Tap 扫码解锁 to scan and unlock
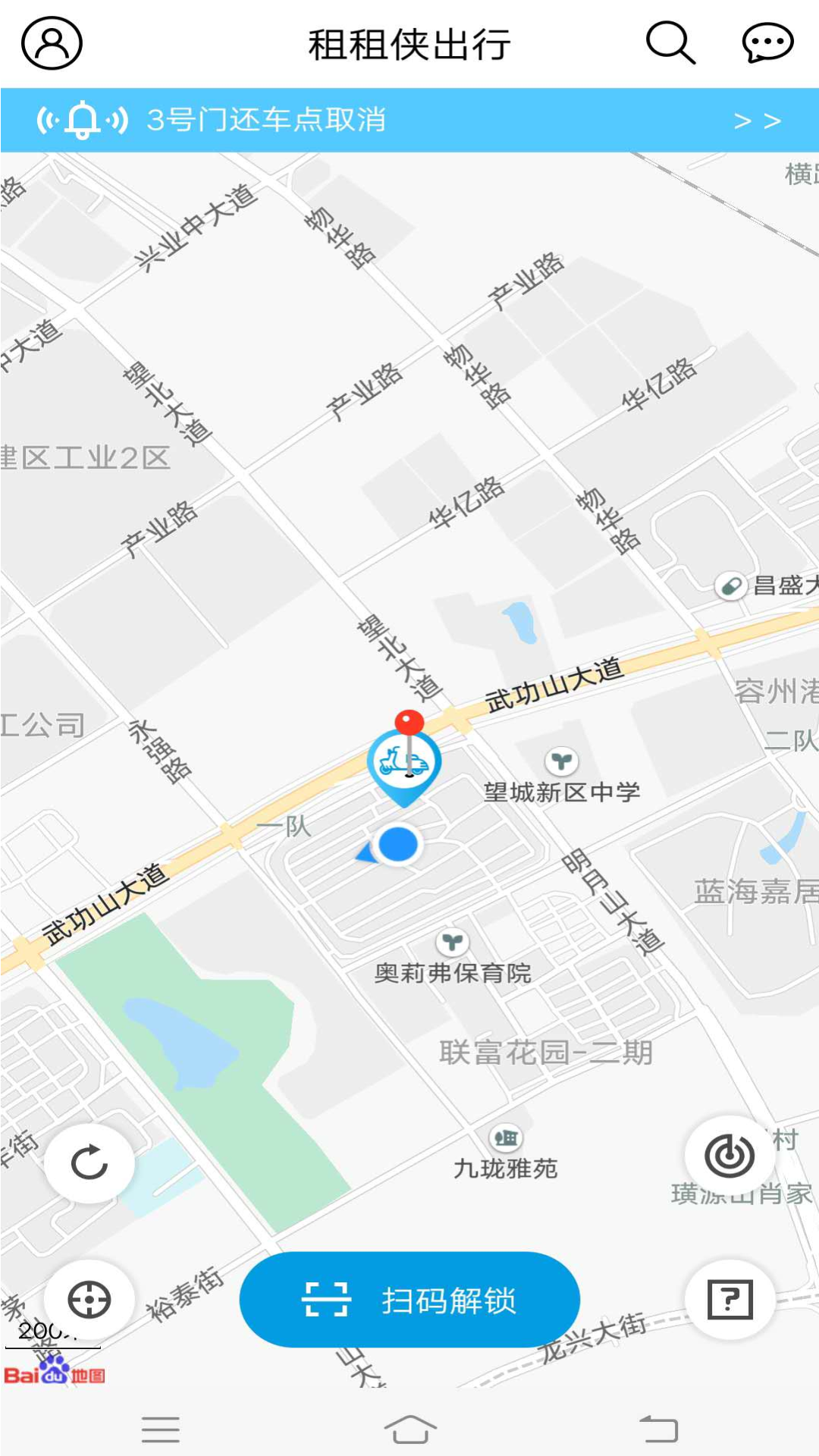Image resolution: width=819 pixels, height=1456 pixels. [x=409, y=1300]
